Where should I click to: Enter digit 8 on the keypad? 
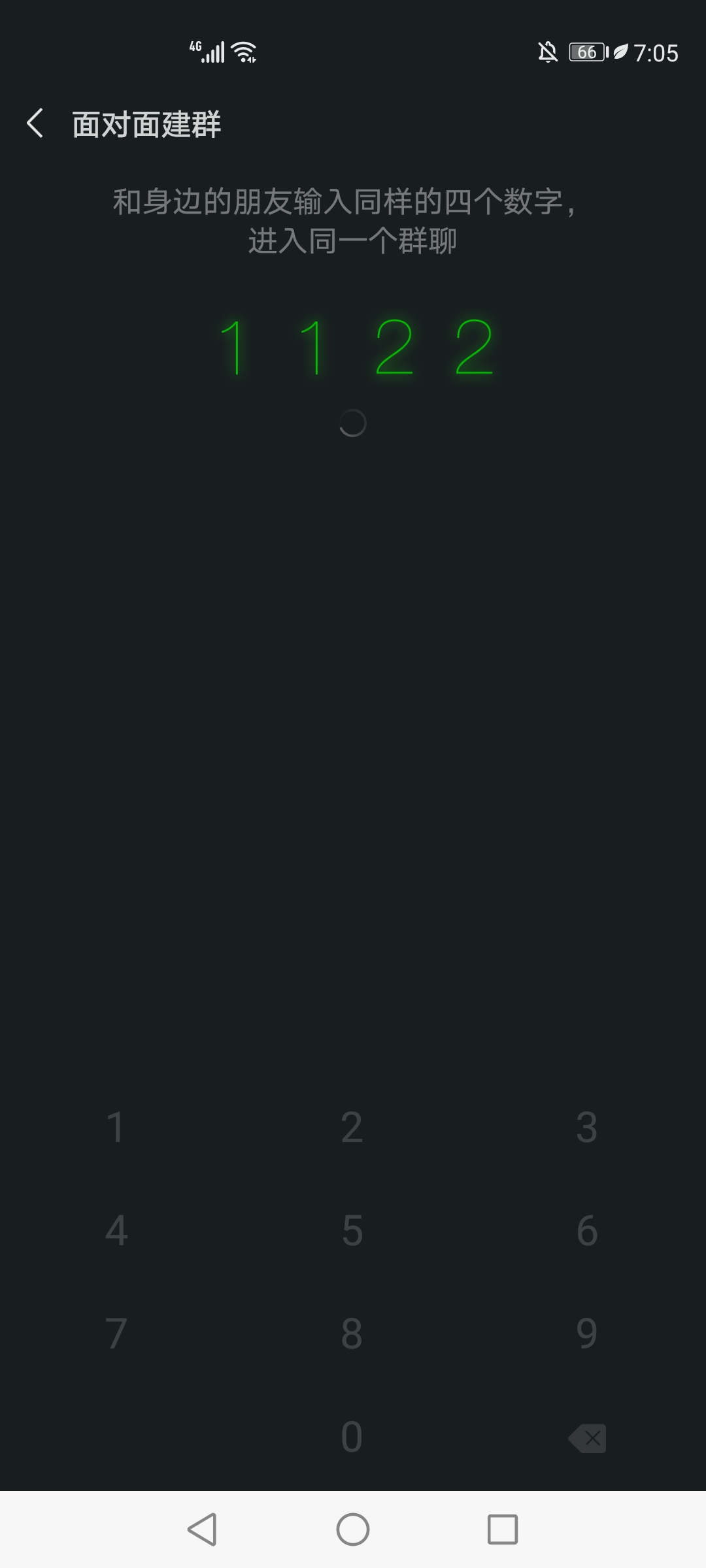click(352, 1333)
